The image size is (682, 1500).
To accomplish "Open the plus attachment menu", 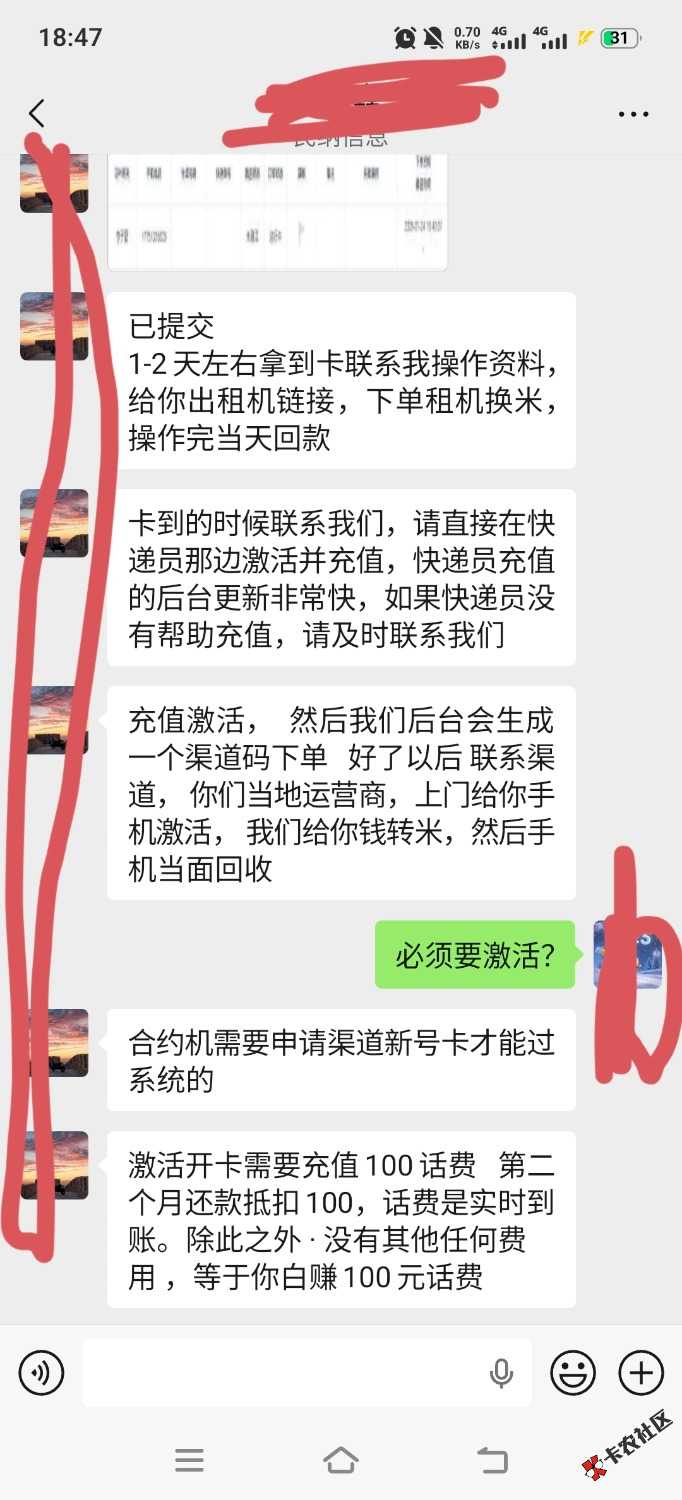I will 641,1372.
